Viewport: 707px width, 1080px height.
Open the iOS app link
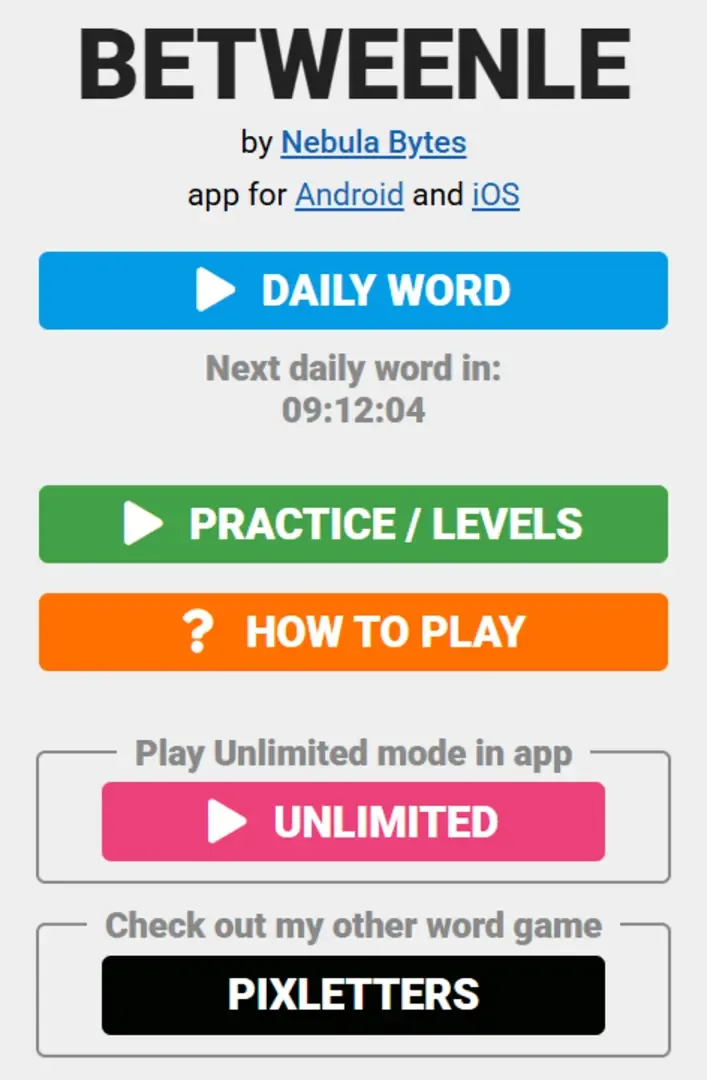point(496,194)
